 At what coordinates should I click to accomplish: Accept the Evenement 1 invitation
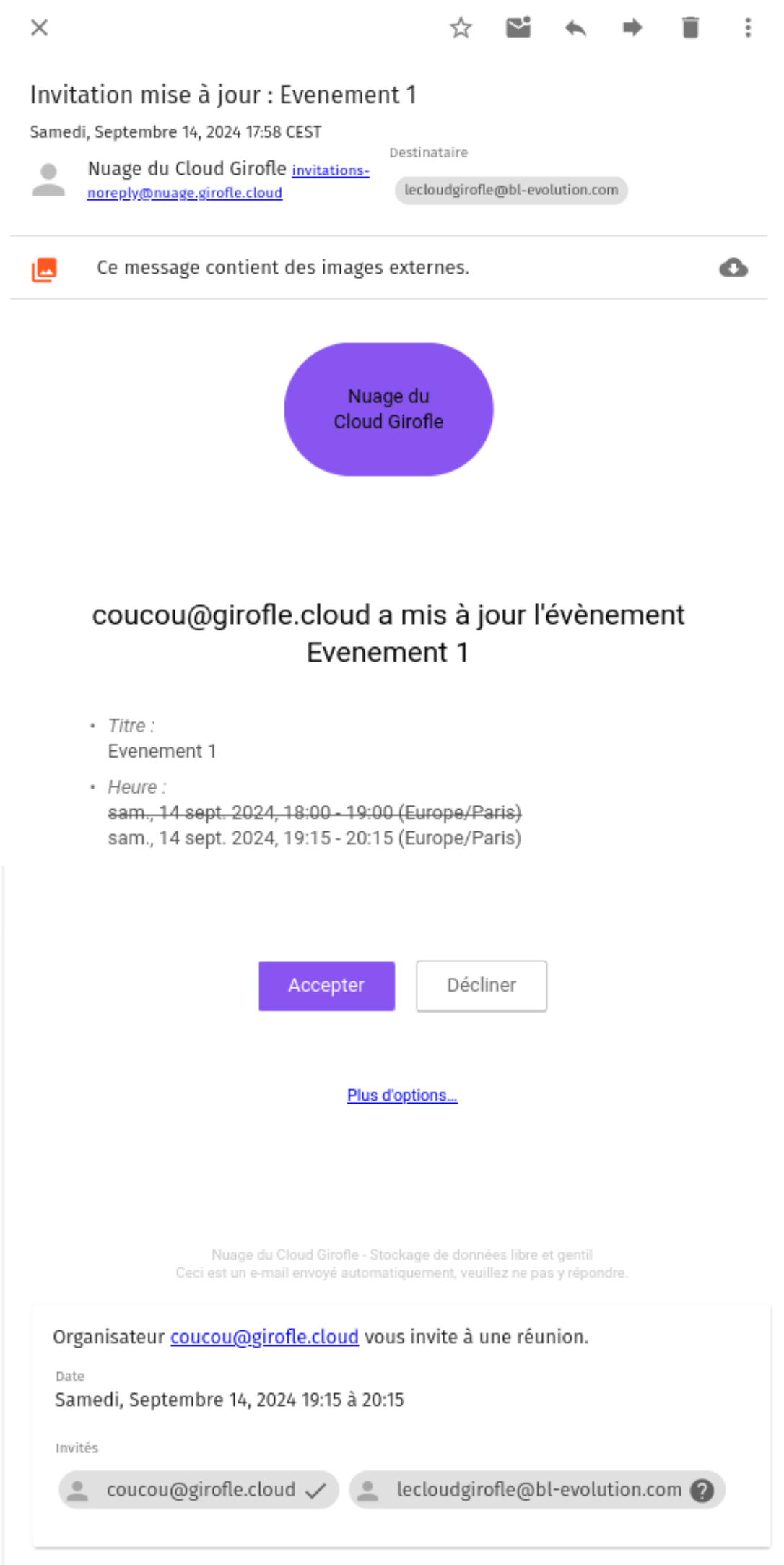(x=326, y=986)
